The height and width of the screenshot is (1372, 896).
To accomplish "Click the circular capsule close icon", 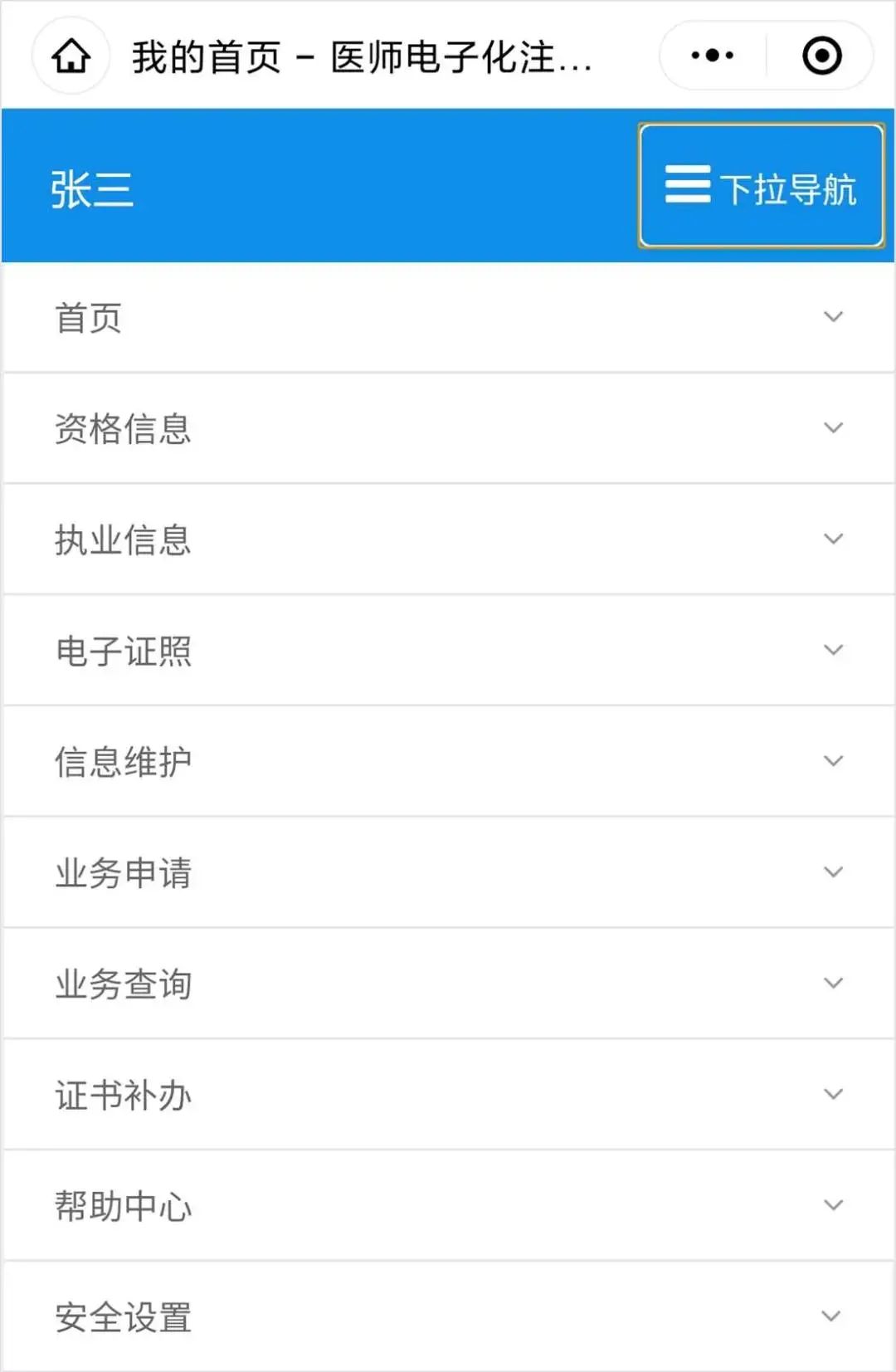I will pos(820,55).
